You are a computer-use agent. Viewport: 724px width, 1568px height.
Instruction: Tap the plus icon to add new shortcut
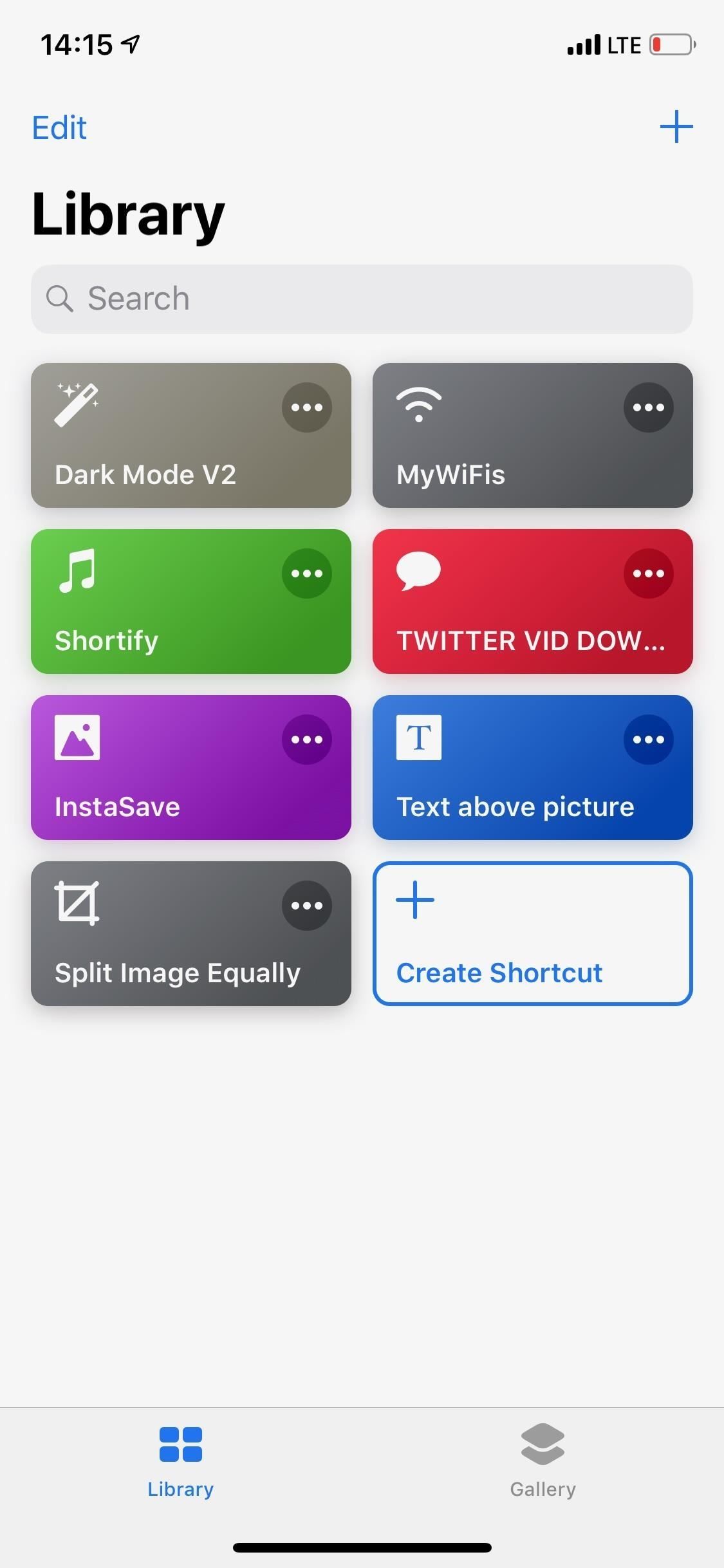(676, 126)
